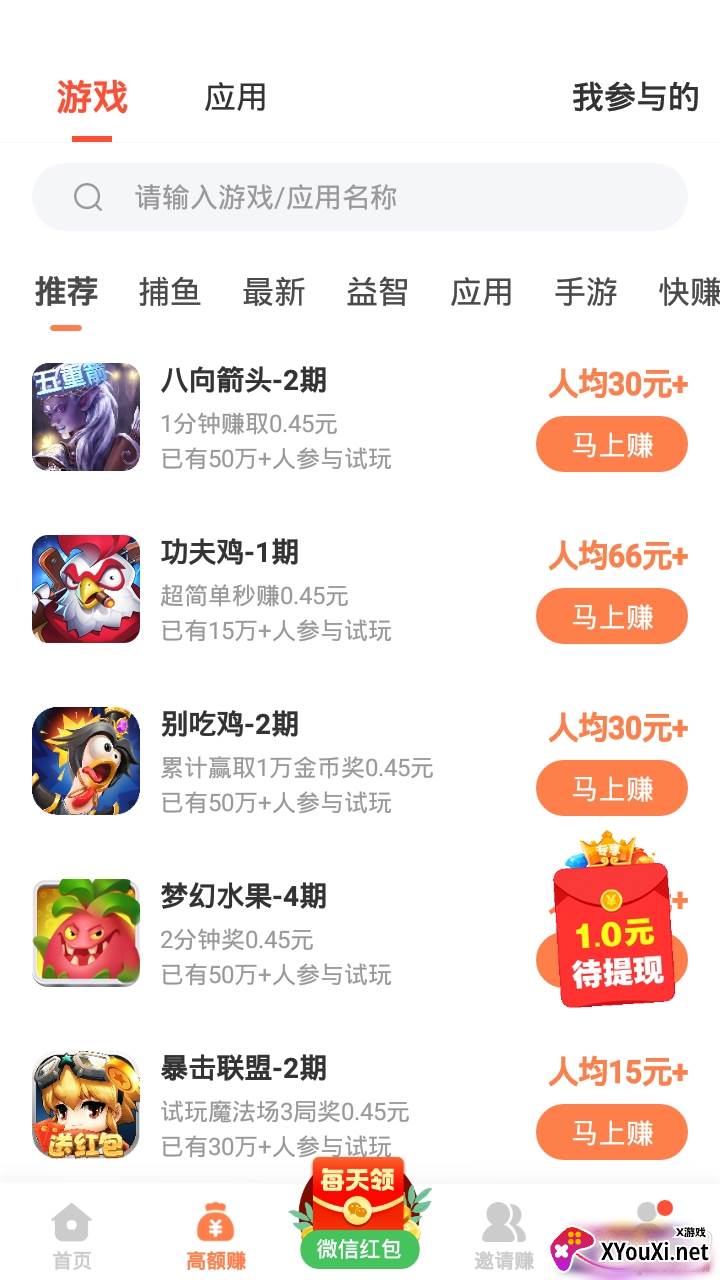Open 我参与的 section
The image size is (720, 1280).
click(635, 98)
